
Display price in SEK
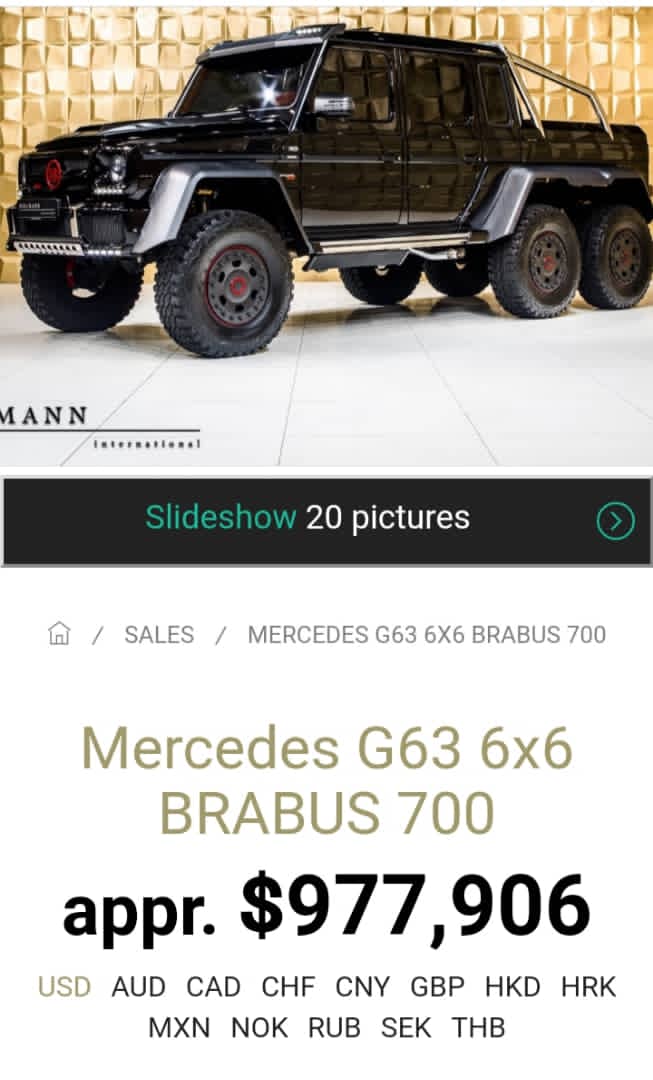(406, 1028)
